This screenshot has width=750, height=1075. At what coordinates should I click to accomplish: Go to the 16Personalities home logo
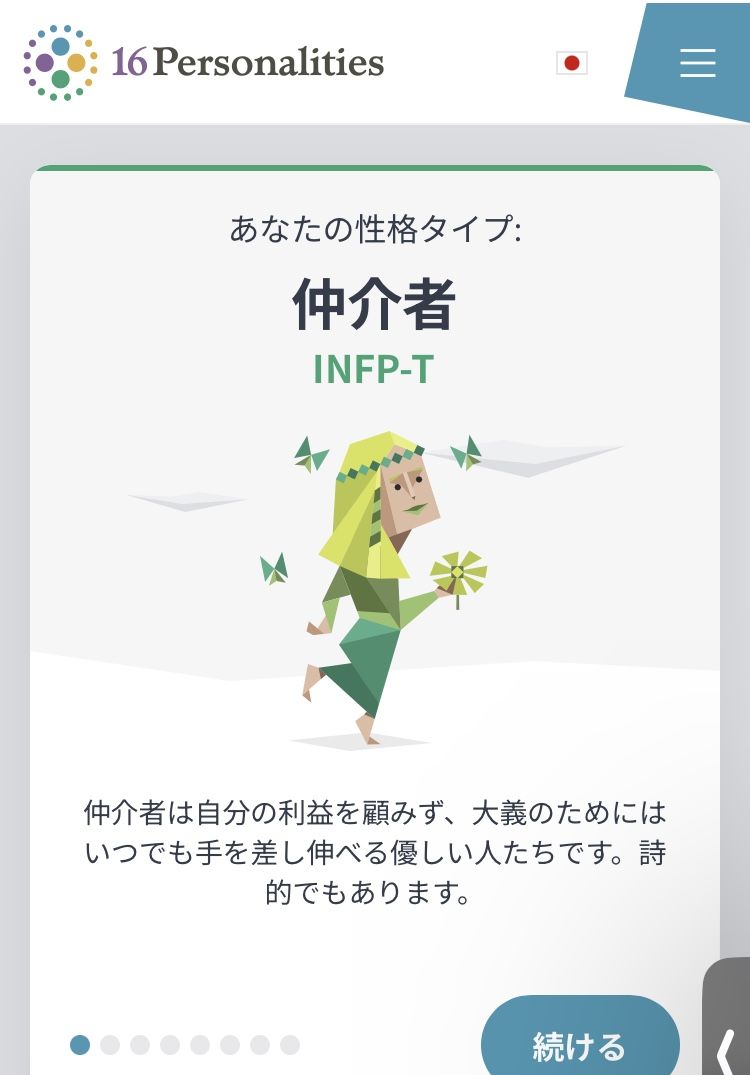204,62
